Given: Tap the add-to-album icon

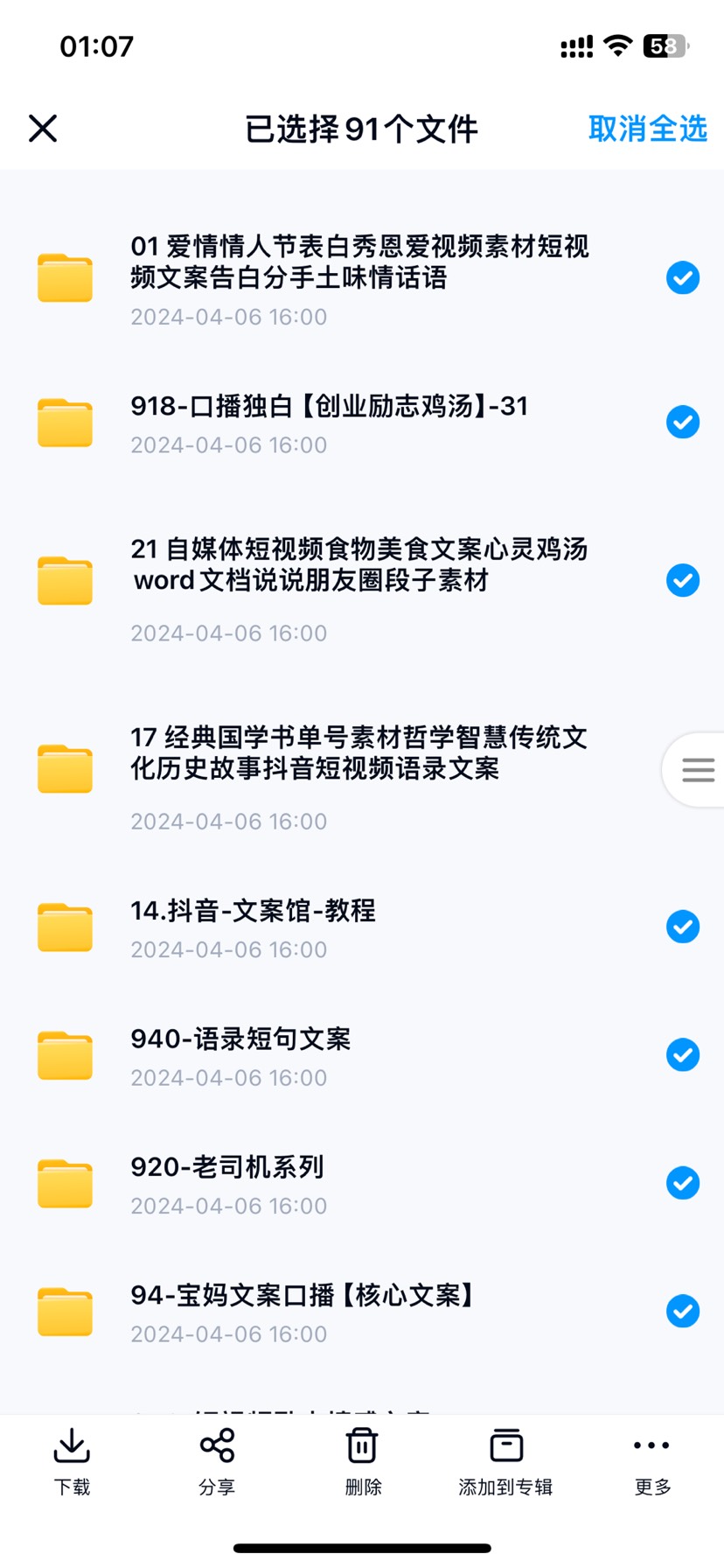Looking at the screenshot, I should click(x=506, y=1445).
